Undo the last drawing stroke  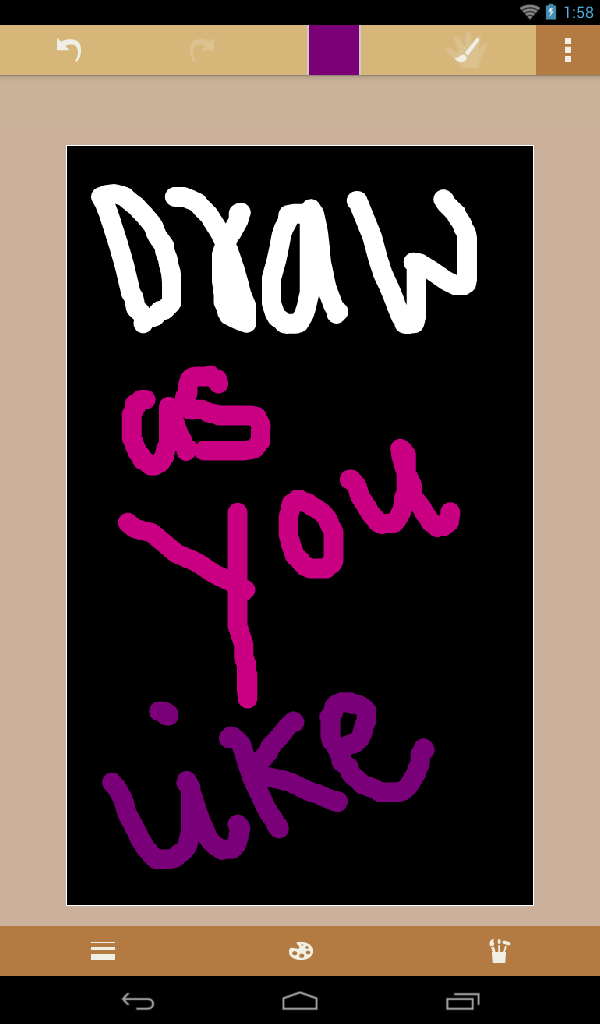pos(68,50)
